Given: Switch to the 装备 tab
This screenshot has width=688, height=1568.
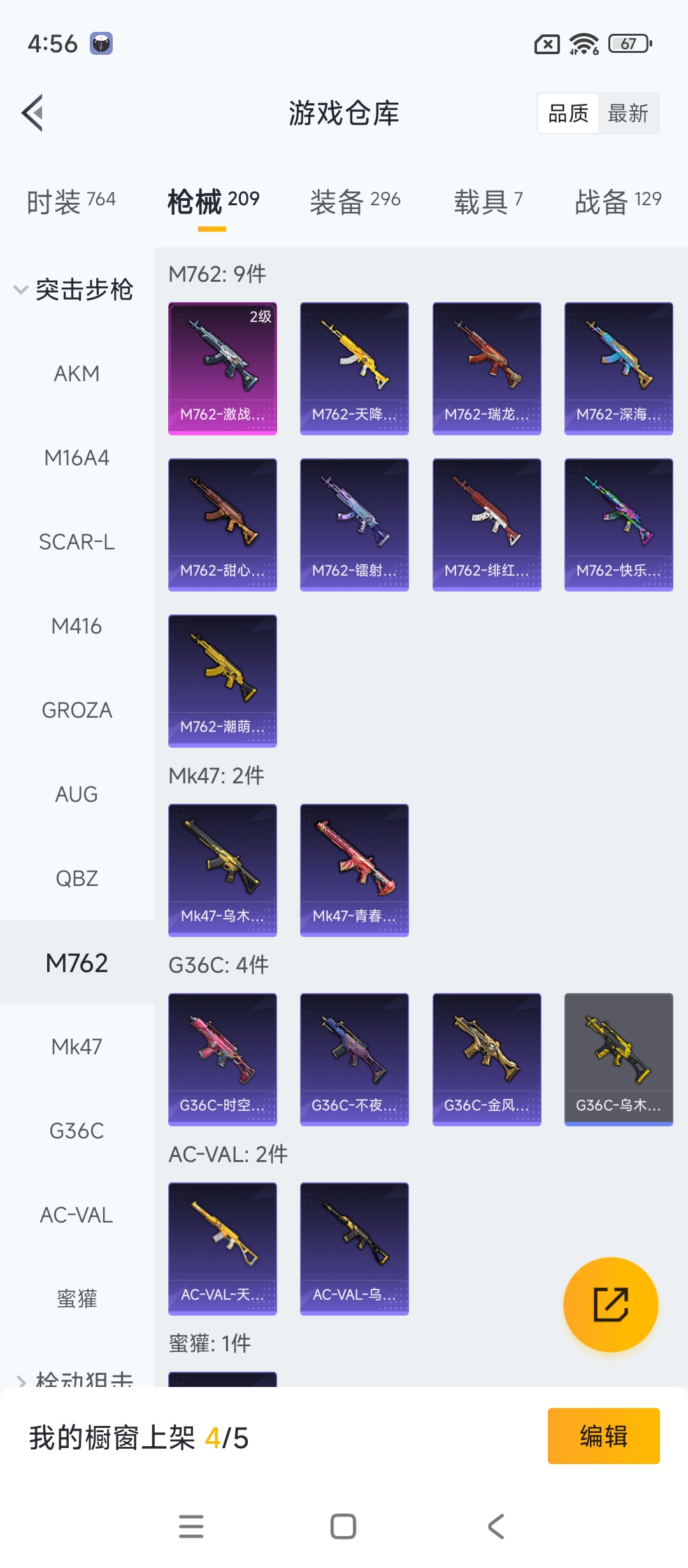Looking at the screenshot, I should [355, 201].
